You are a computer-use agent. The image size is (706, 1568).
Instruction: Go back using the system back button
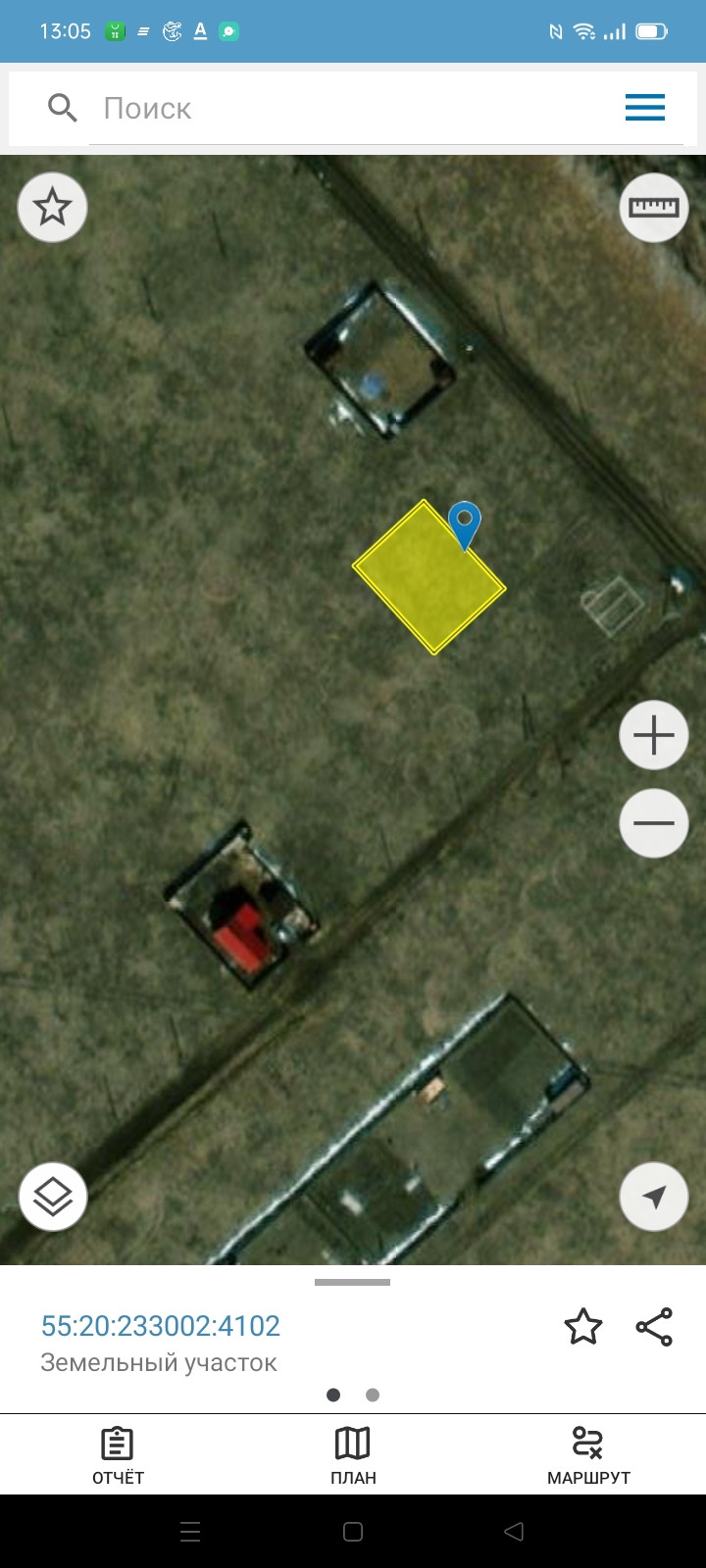click(514, 1532)
